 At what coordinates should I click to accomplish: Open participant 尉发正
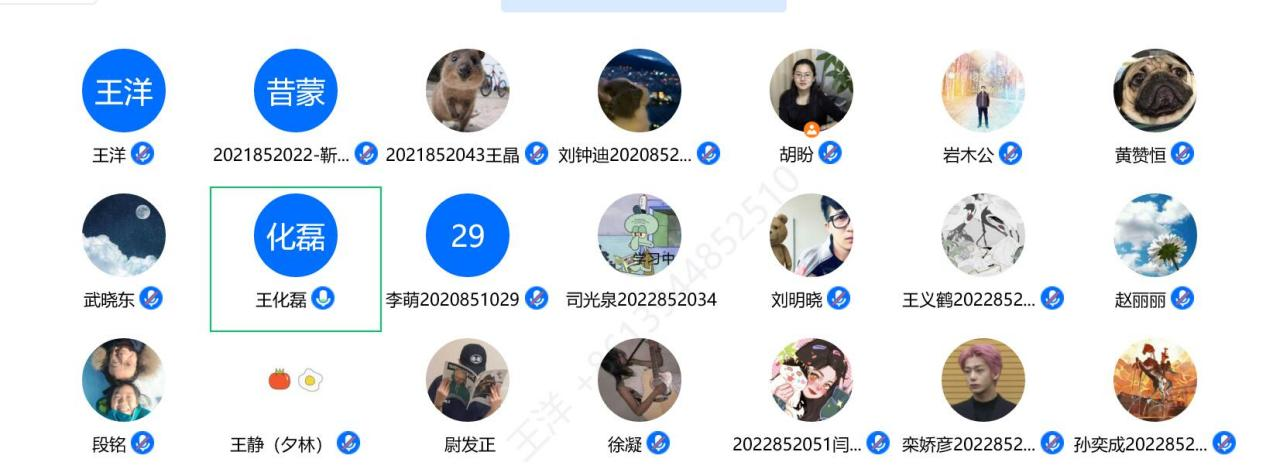click(467, 380)
